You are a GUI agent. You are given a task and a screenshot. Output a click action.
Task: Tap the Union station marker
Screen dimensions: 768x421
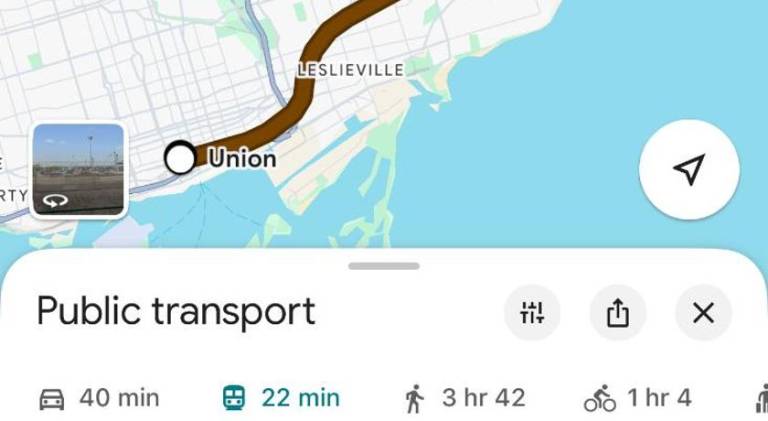(x=180, y=158)
